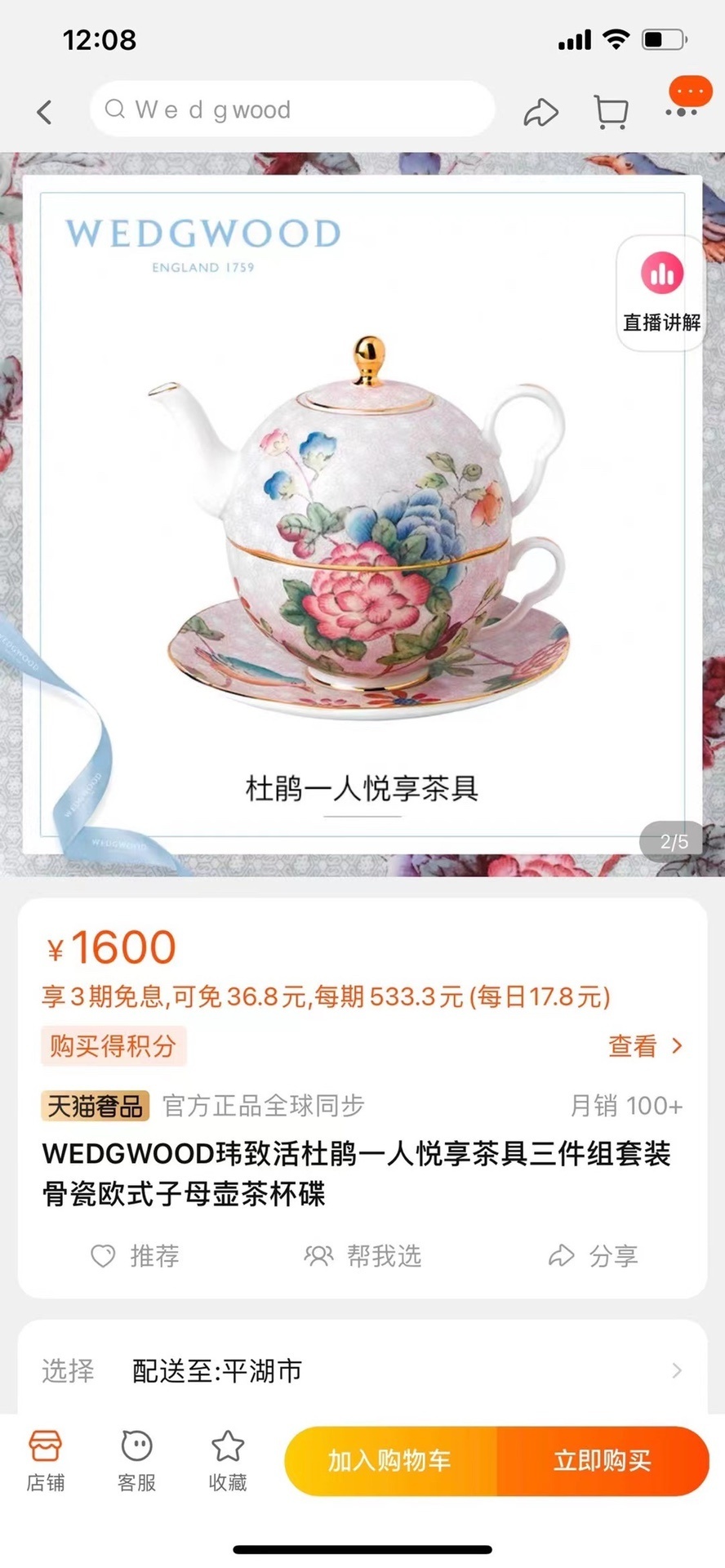Tap 分享 below the product title
The width and height of the screenshot is (725, 1568).
pos(593,1255)
